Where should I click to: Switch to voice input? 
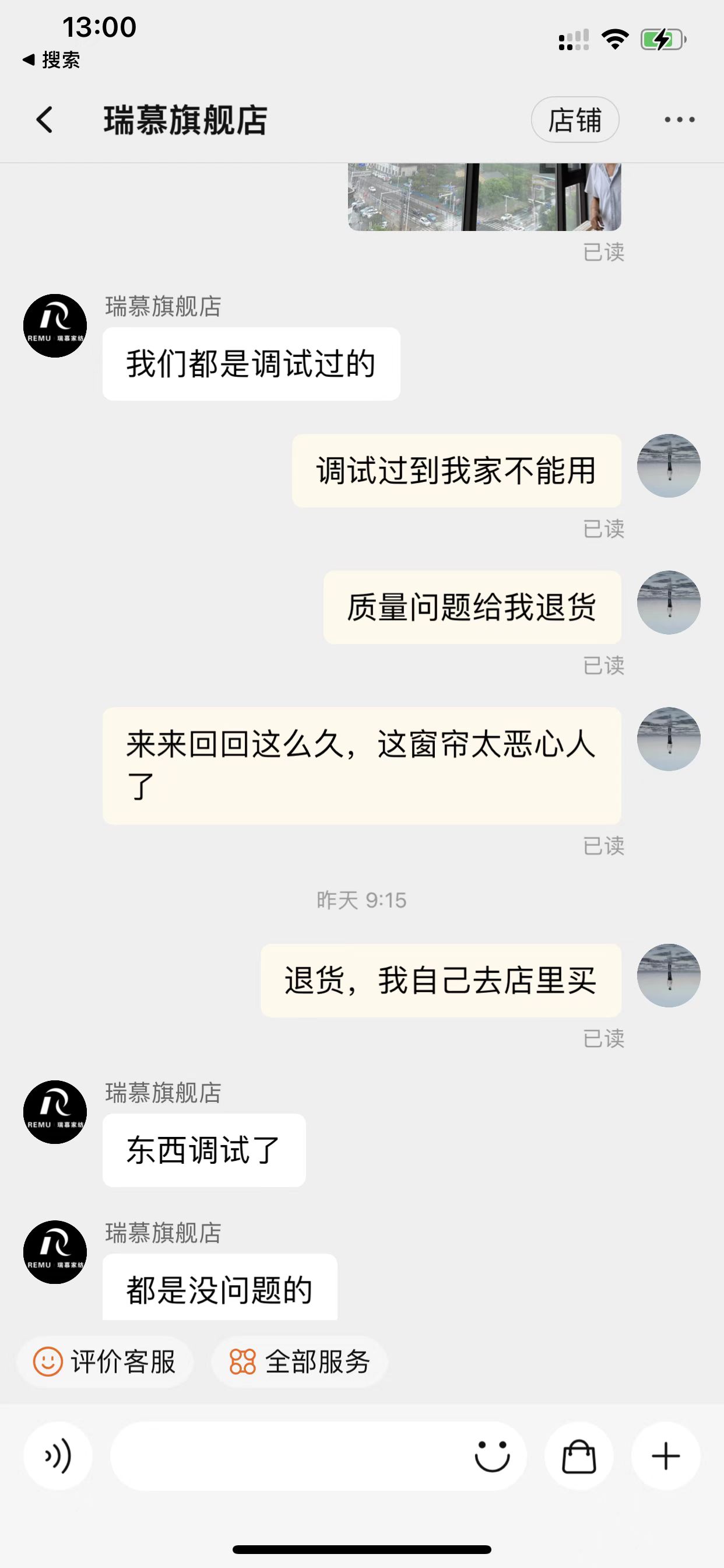click(x=58, y=1457)
